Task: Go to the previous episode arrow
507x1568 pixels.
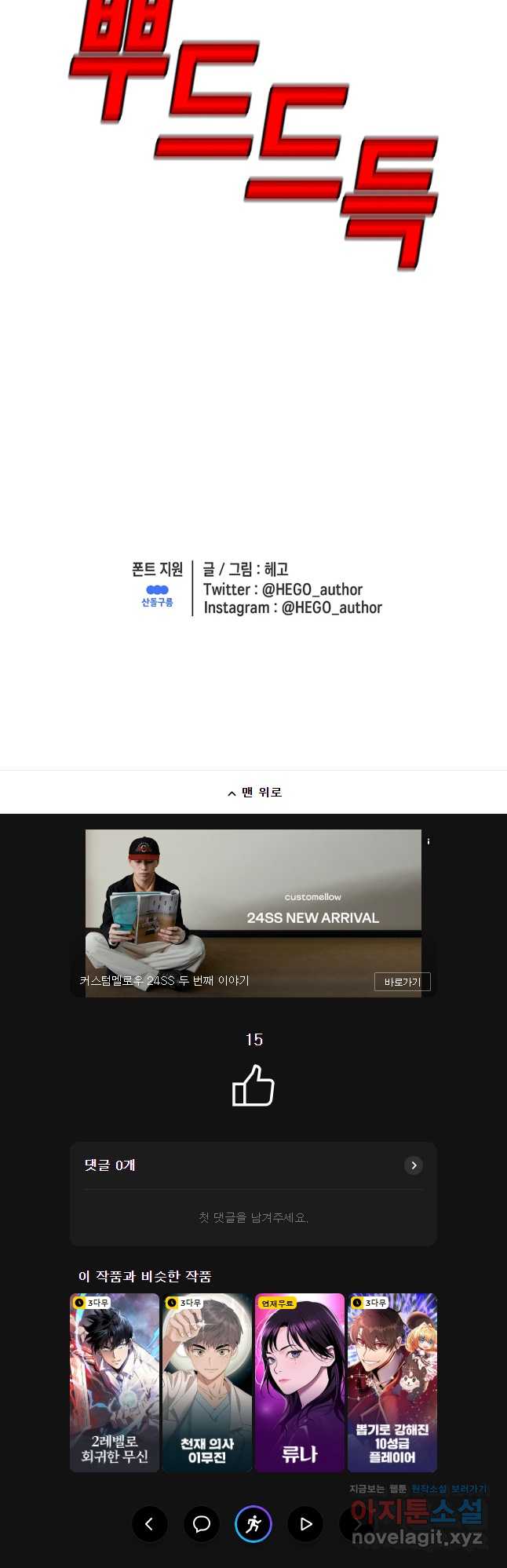Action: click(x=149, y=1524)
